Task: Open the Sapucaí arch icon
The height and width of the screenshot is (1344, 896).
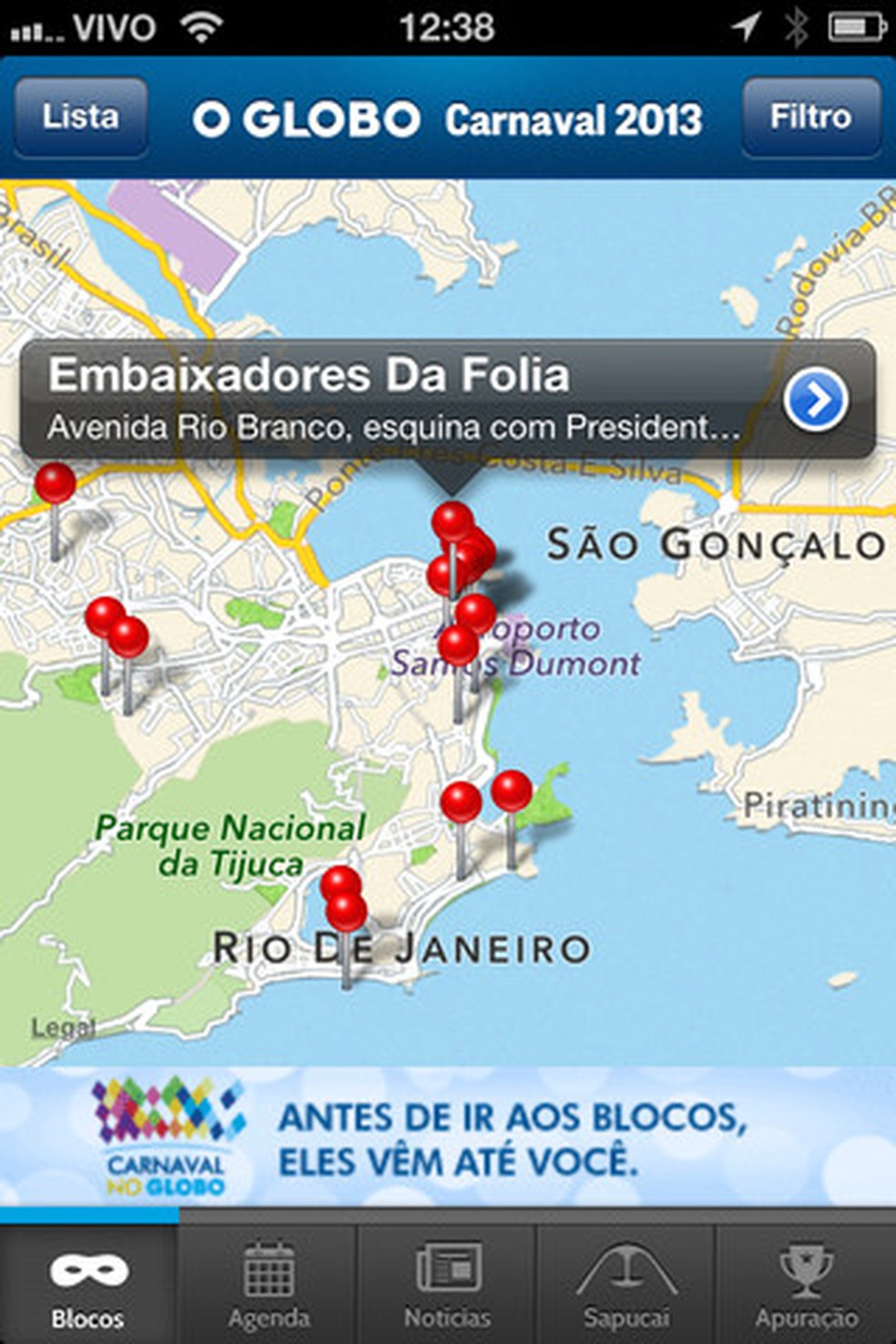Action: coord(626,1266)
